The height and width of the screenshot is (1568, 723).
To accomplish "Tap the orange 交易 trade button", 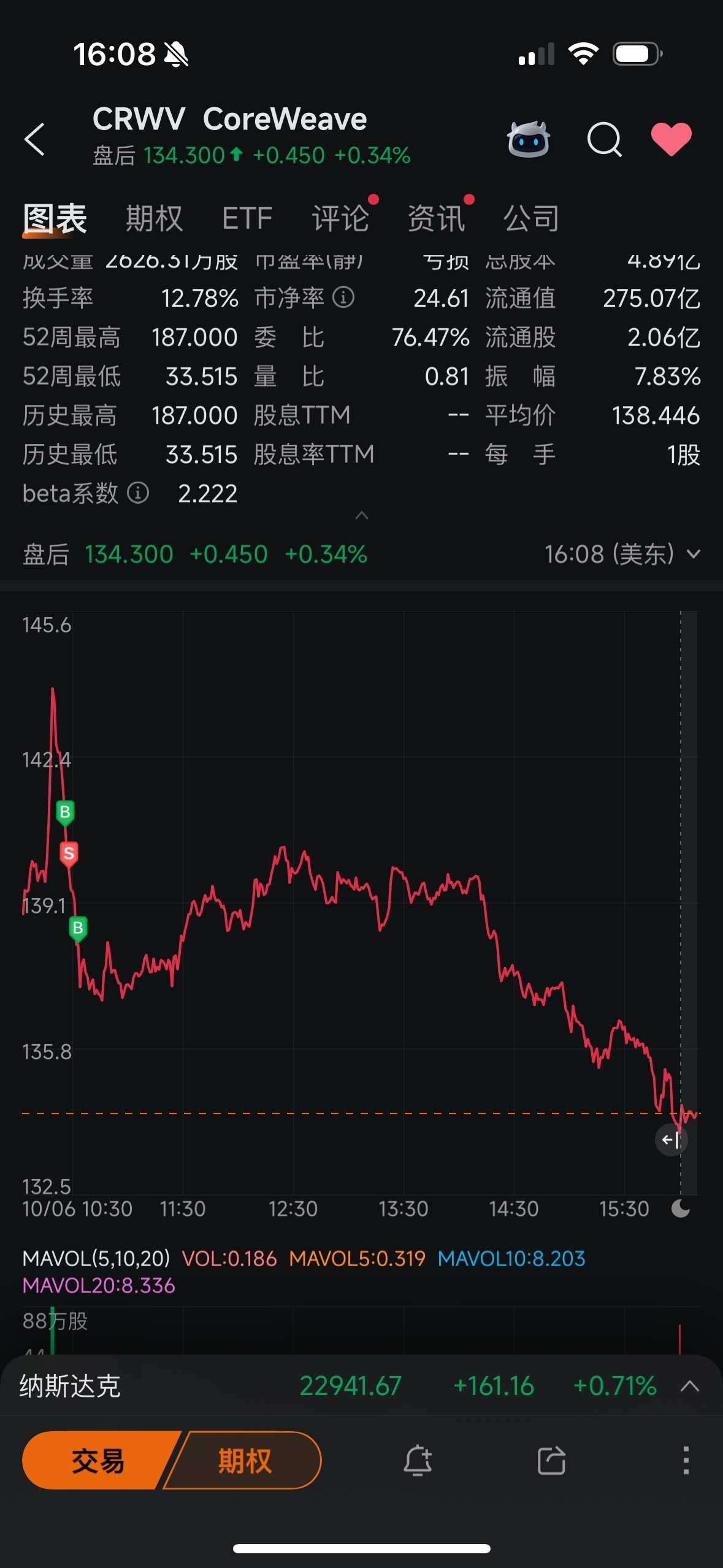I will pyautogui.click(x=98, y=1460).
